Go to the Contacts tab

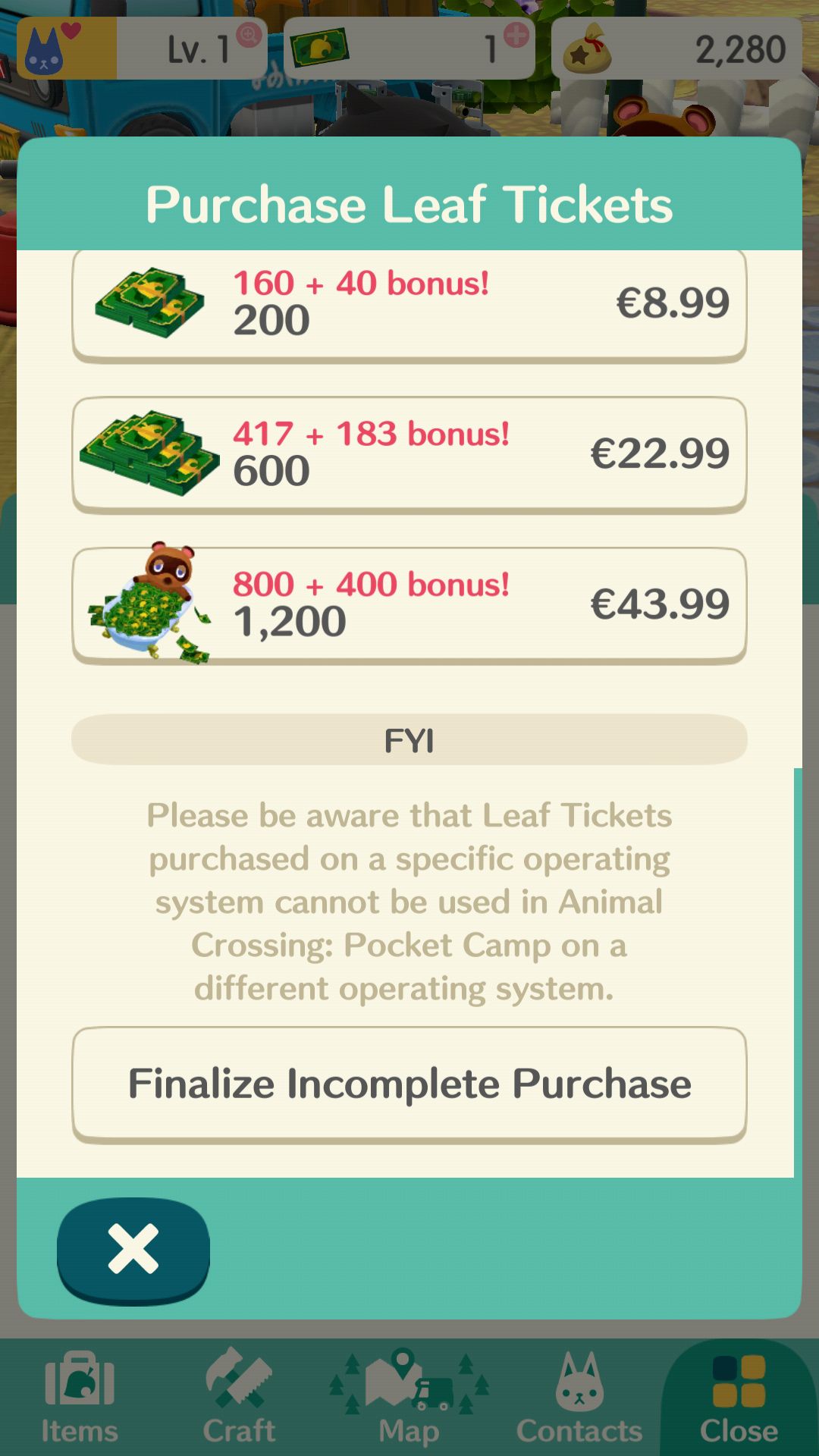coord(579,1398)
